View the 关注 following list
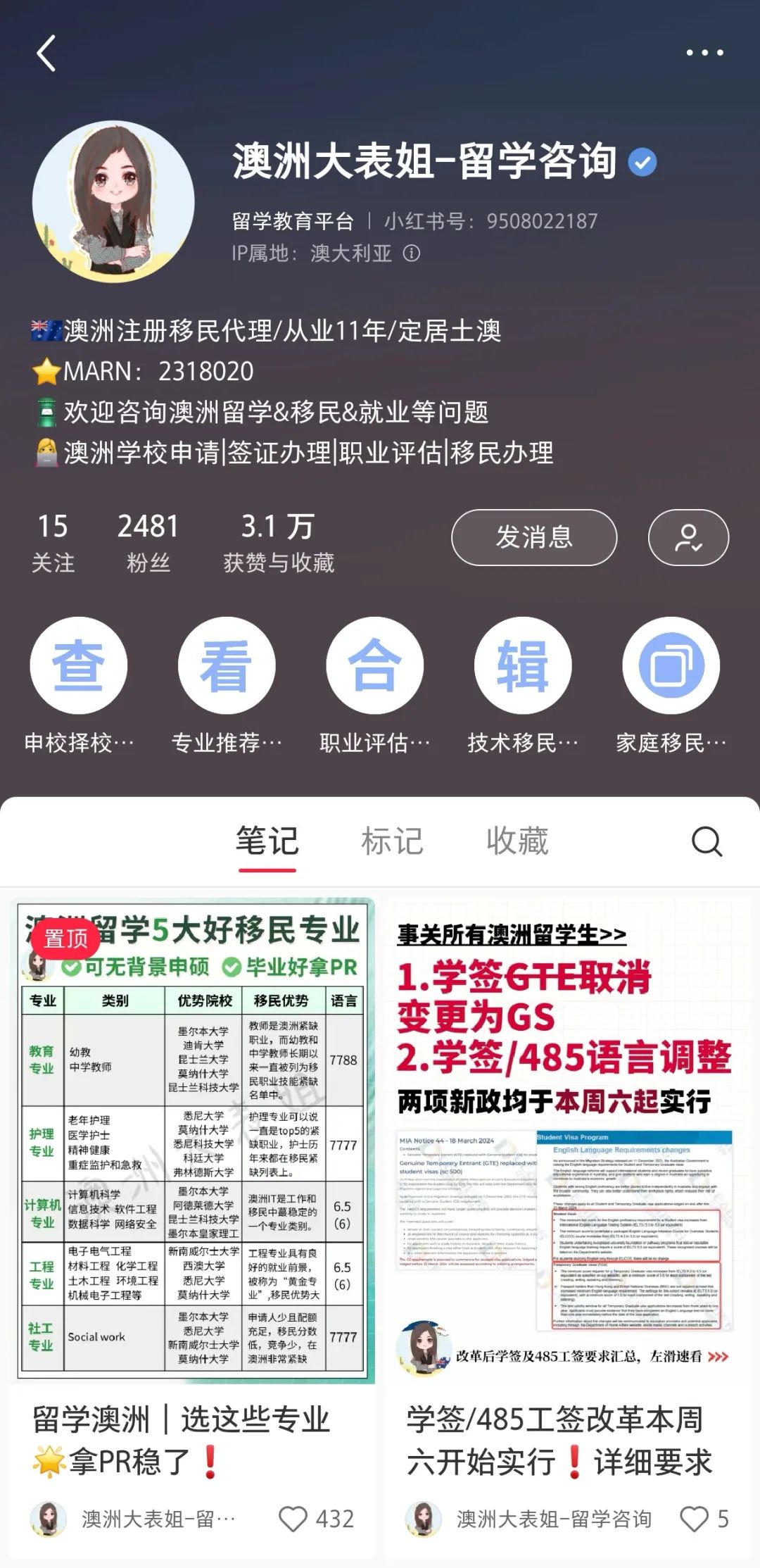This screenshot has width=760, height=1568. (53, 542)
